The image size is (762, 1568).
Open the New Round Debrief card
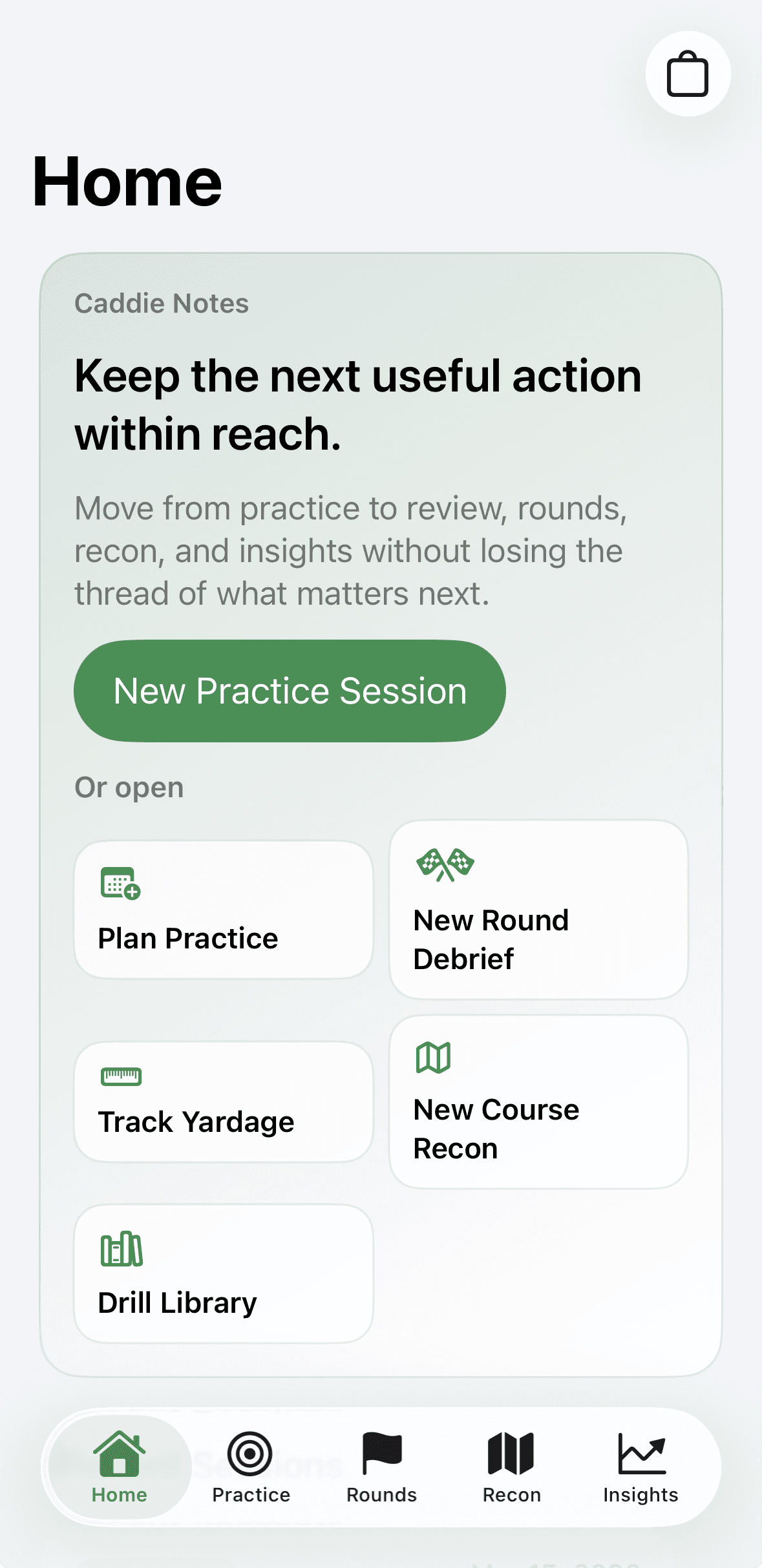pyautogui.click(x=539, y=908)
